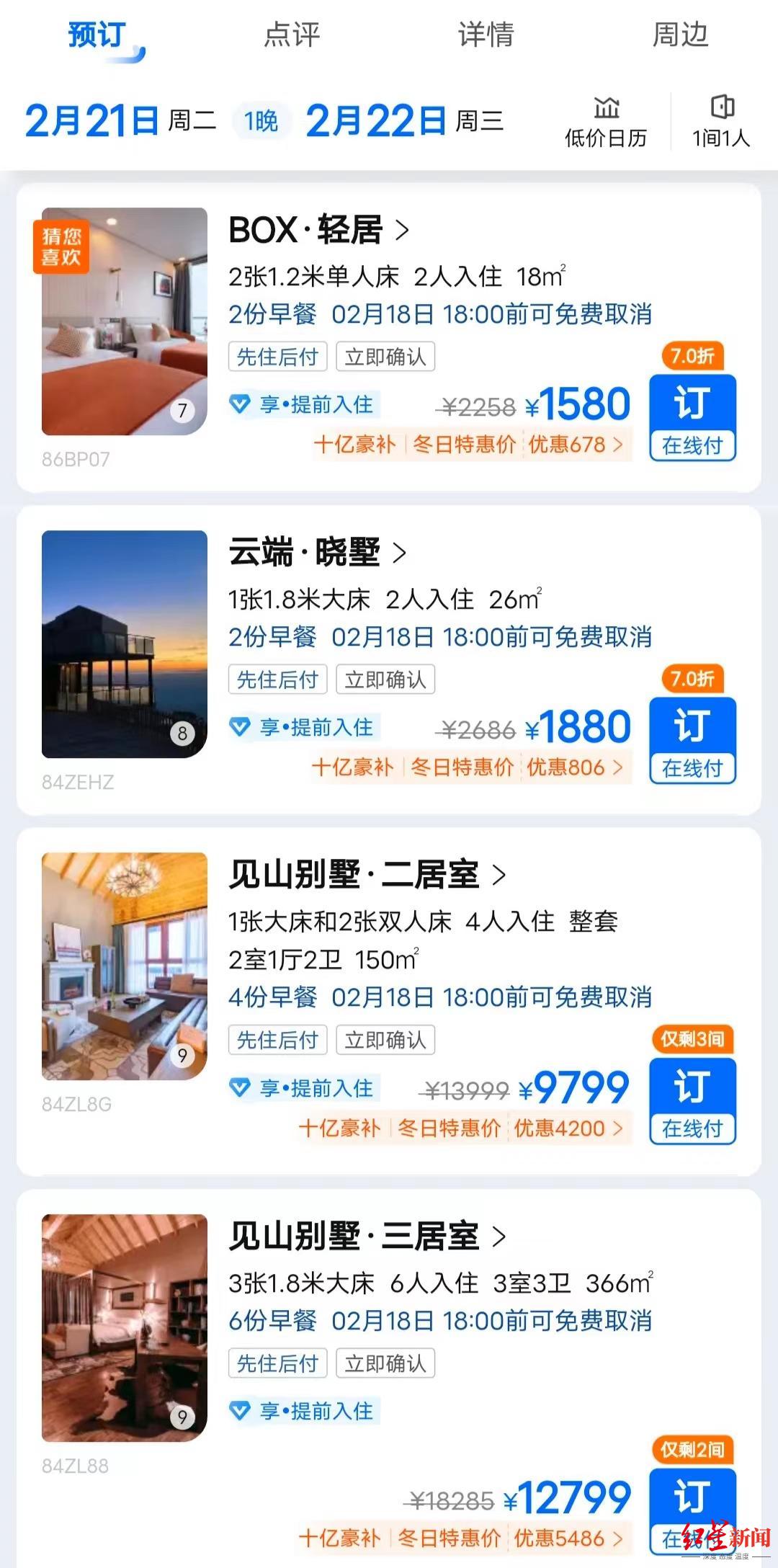Open the 低价日历 calendar
The image size is (778, 1568).
coord(606,121)
